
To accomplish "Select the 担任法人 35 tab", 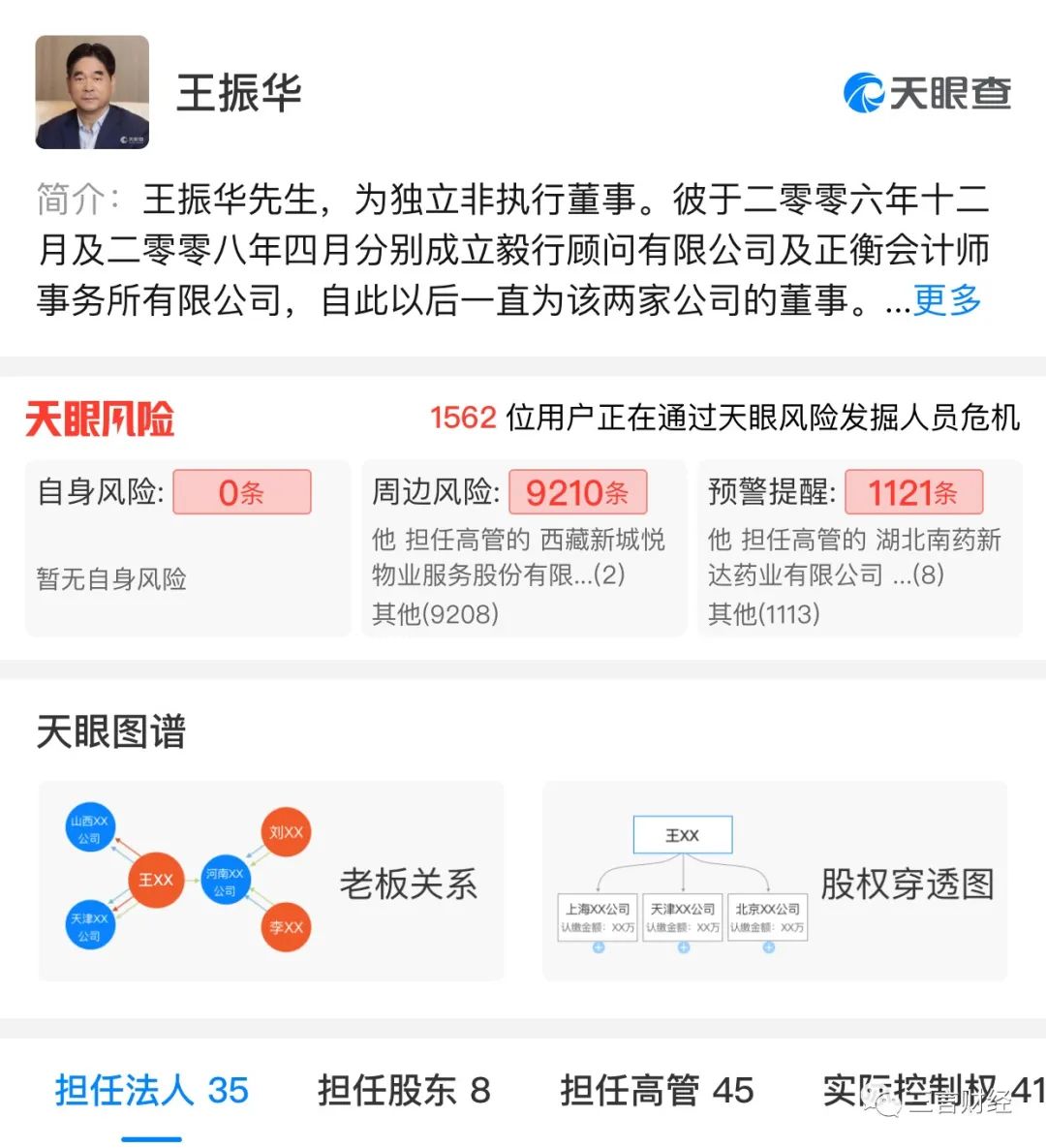I will tap(152, 1091).
